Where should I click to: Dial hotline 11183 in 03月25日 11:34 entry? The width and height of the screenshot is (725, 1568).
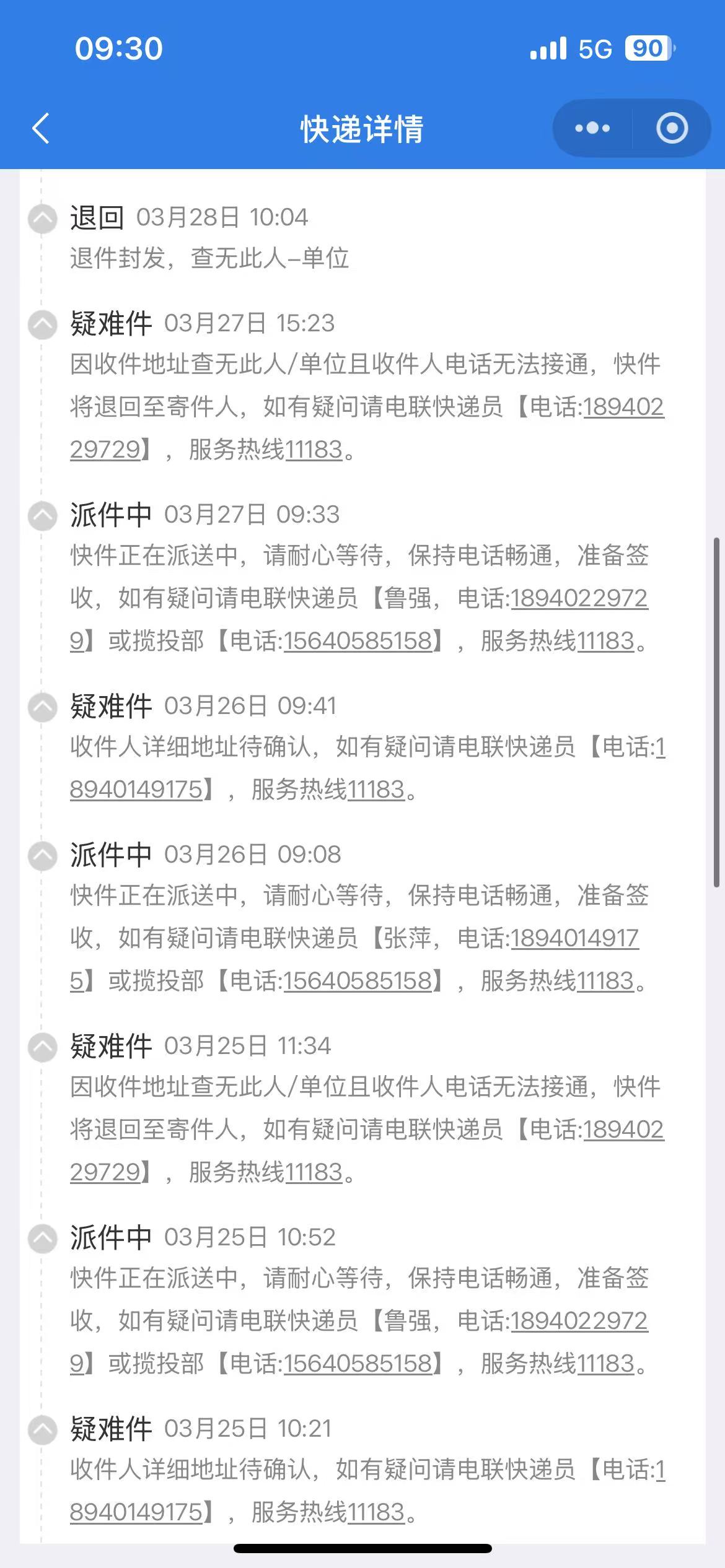click(314, 1172)
